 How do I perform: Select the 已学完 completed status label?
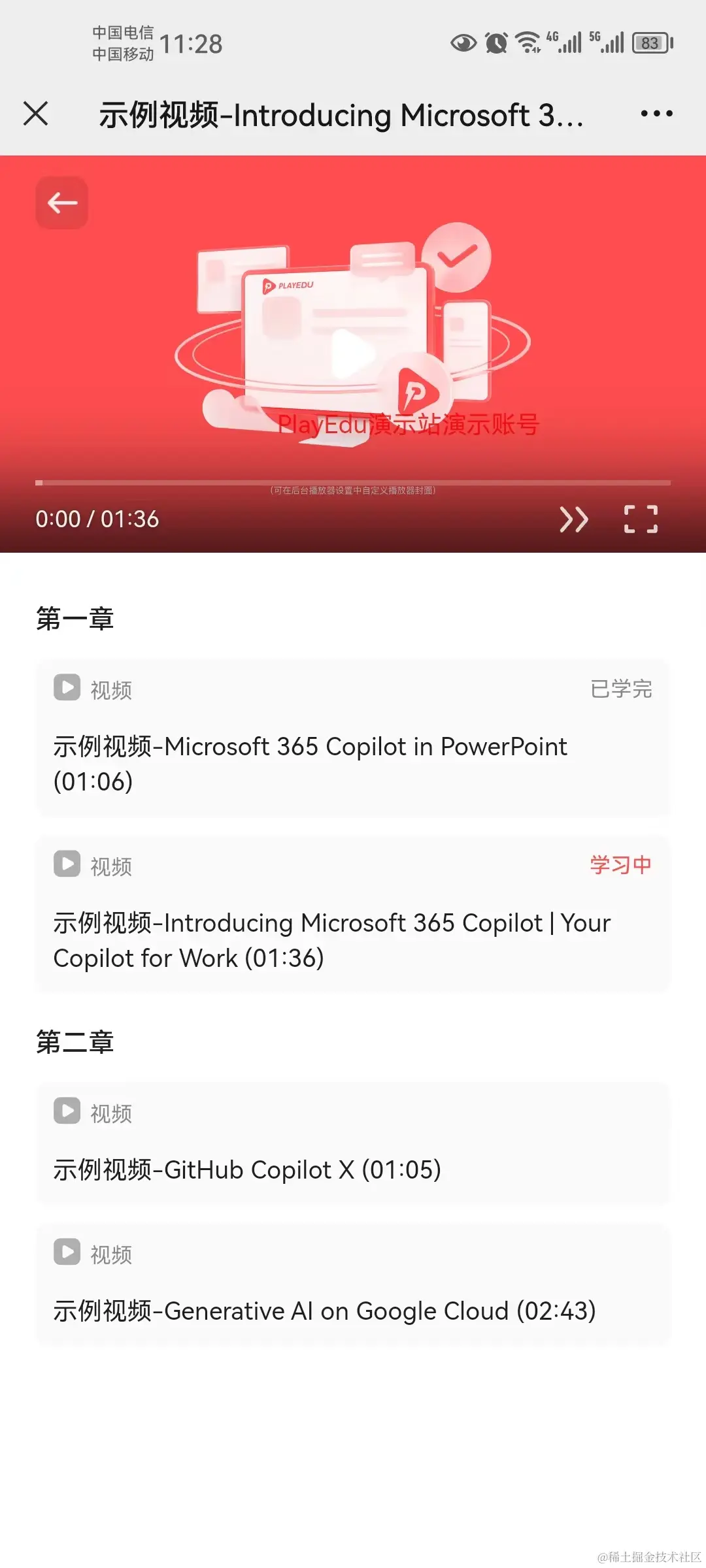tap(620, 689)
